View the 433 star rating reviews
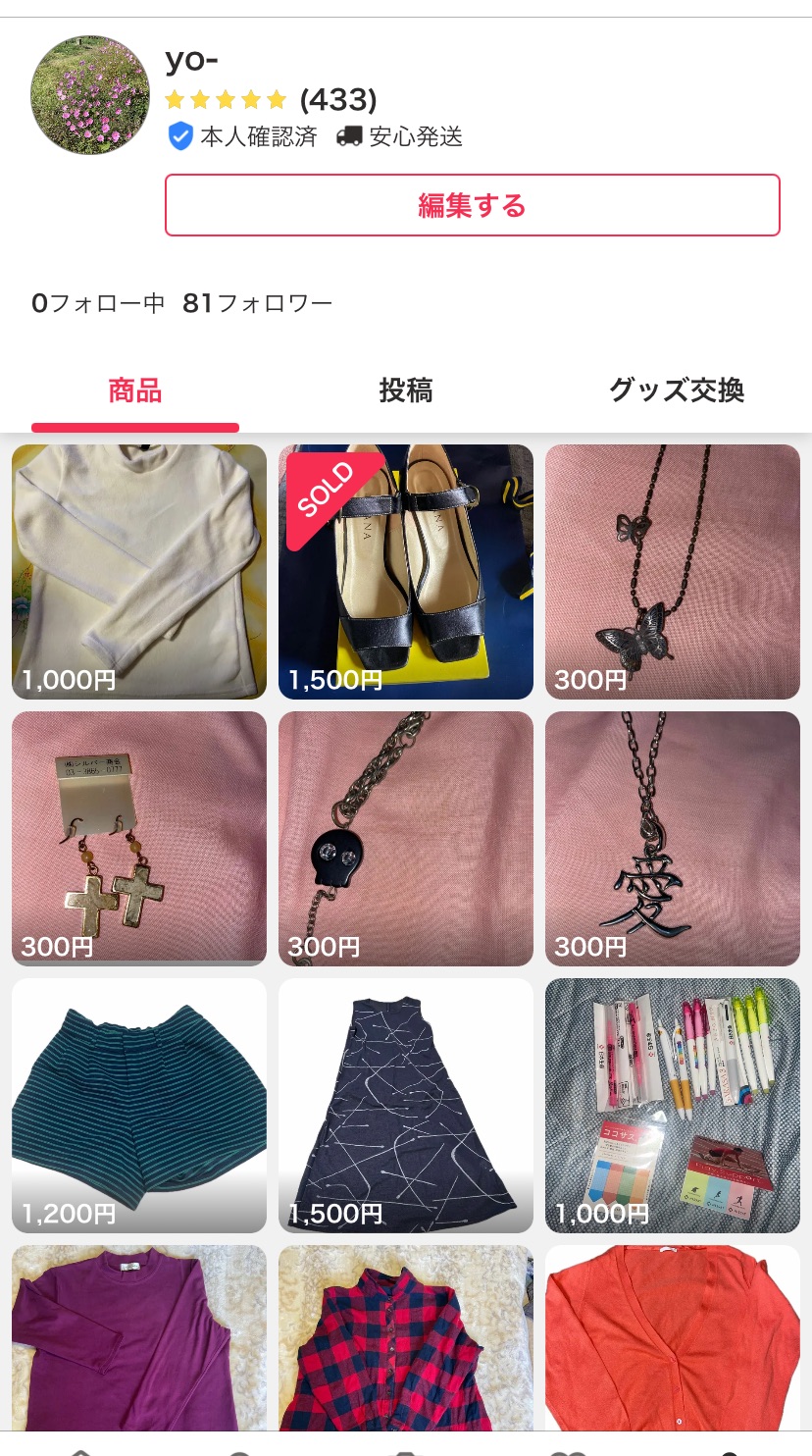Image resolution: width=812 pixels, height=1456 pixels. [x=271, y=99]
